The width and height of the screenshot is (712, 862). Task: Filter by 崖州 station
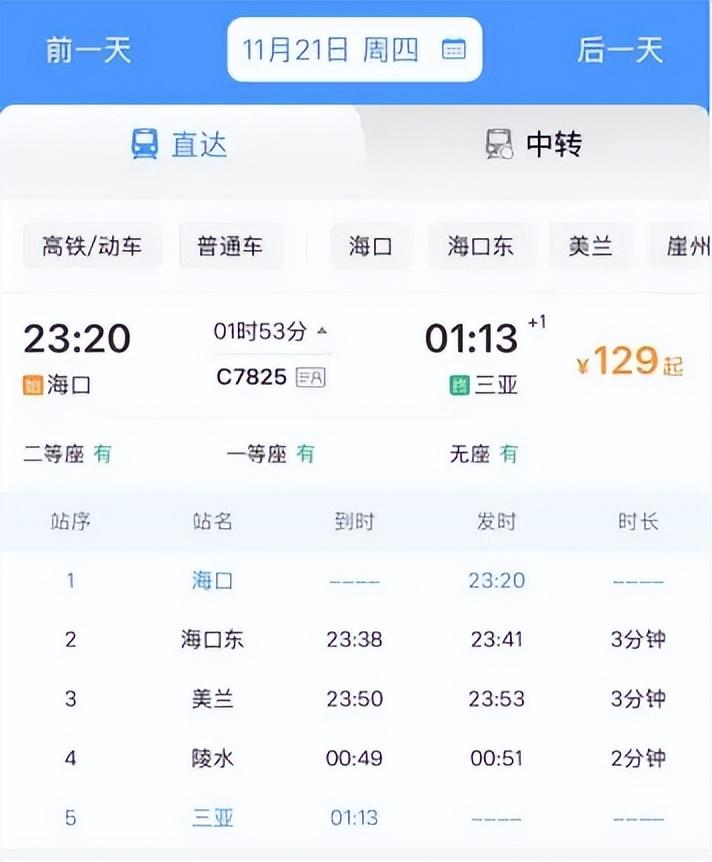pyautogui.click(x=688, y=246)
